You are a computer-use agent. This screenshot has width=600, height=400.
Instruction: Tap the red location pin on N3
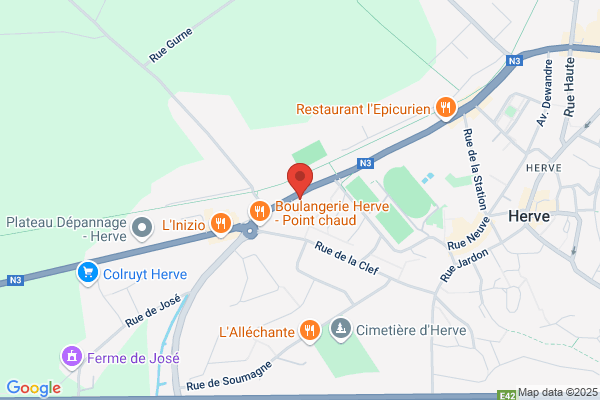click(300, 180)
